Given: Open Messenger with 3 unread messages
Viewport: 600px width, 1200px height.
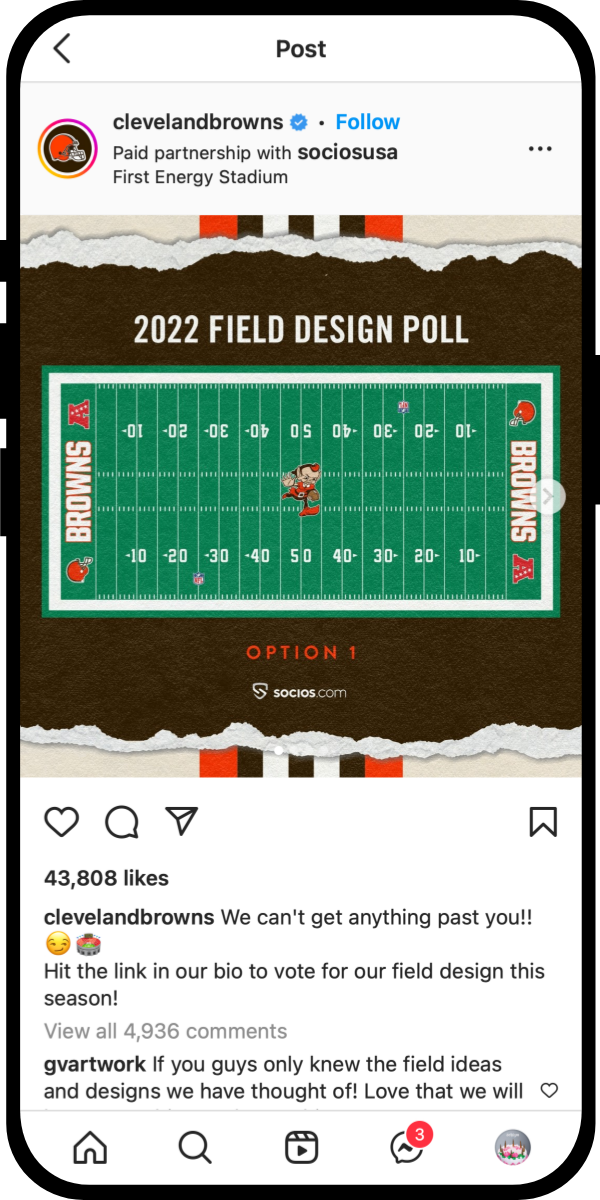Looking at the screenshot, I should tap(409, 1146).
